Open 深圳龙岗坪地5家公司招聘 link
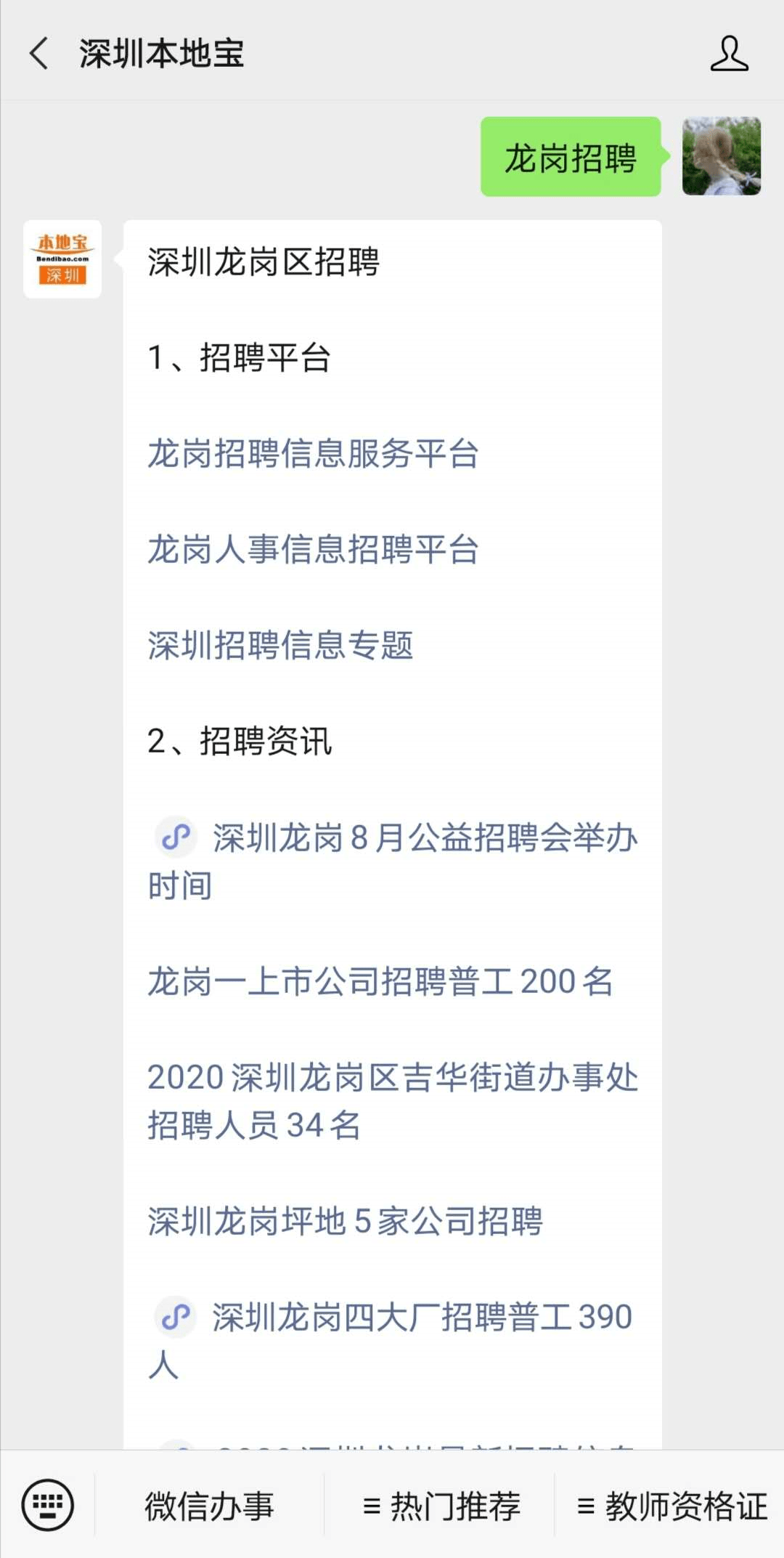784x1558 pixels. [x=346, y=1221]
